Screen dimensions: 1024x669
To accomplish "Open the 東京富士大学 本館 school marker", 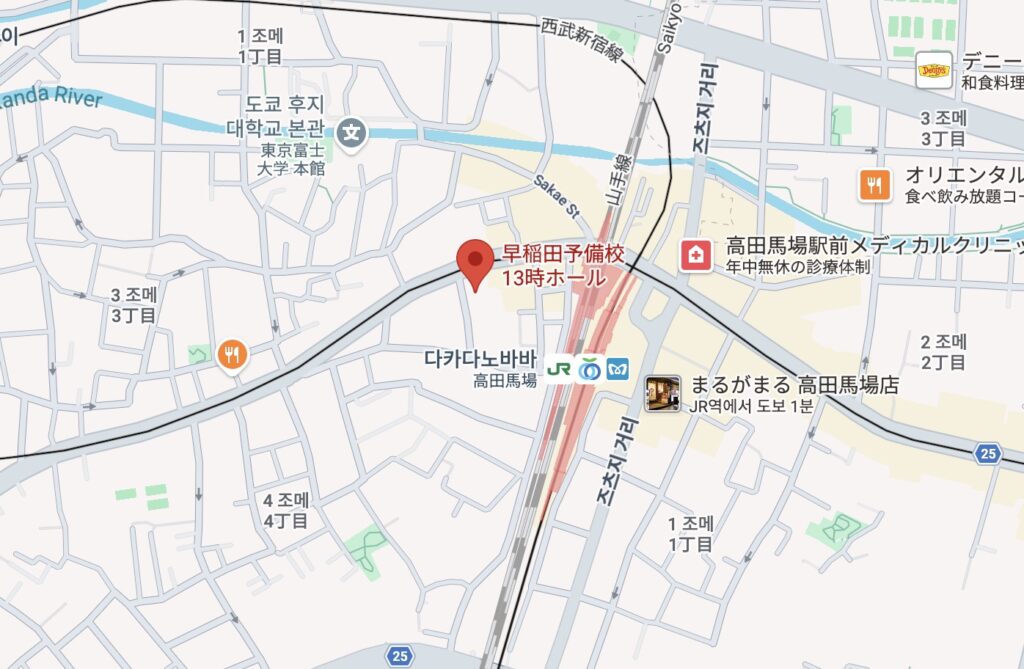I will coord(351,131).
